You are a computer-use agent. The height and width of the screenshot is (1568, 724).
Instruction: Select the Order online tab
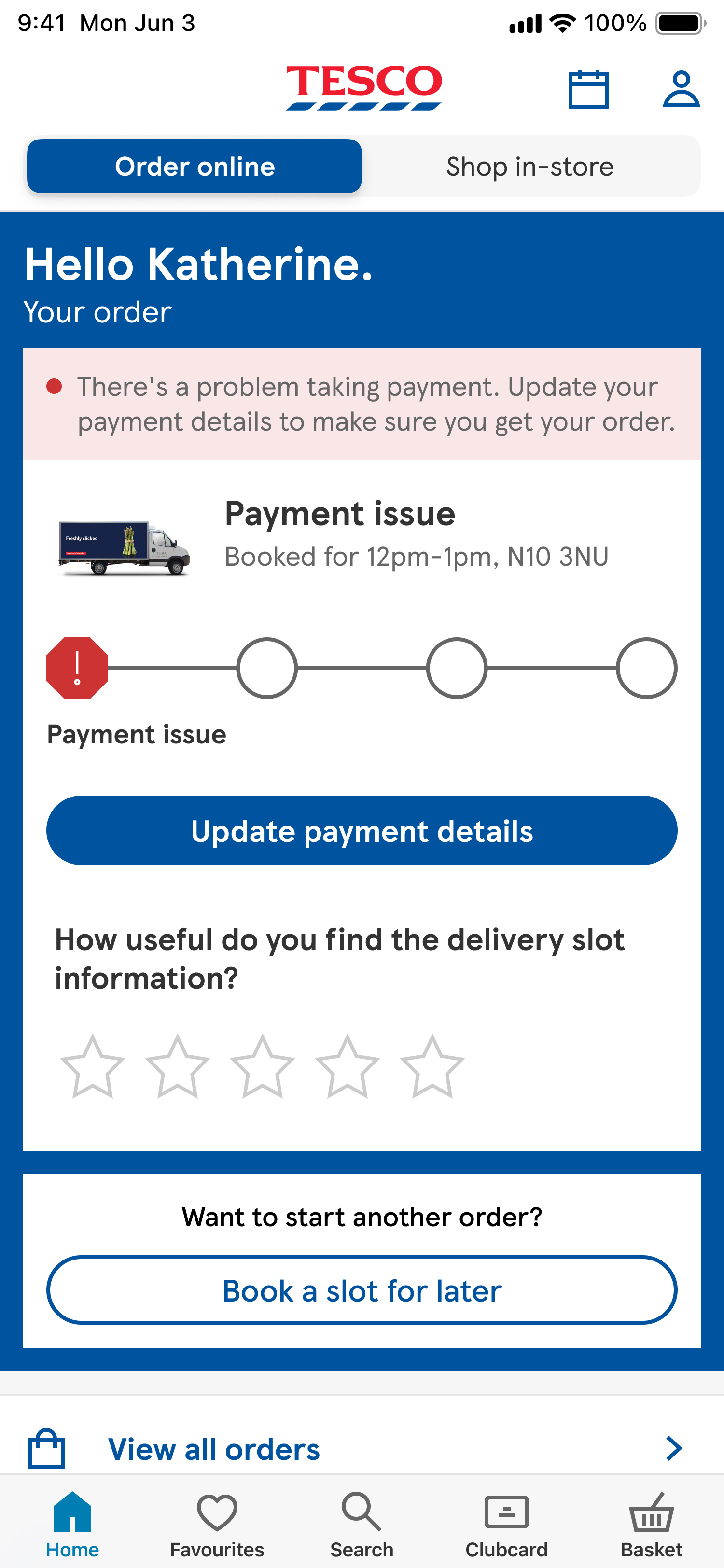coord(195,166)
